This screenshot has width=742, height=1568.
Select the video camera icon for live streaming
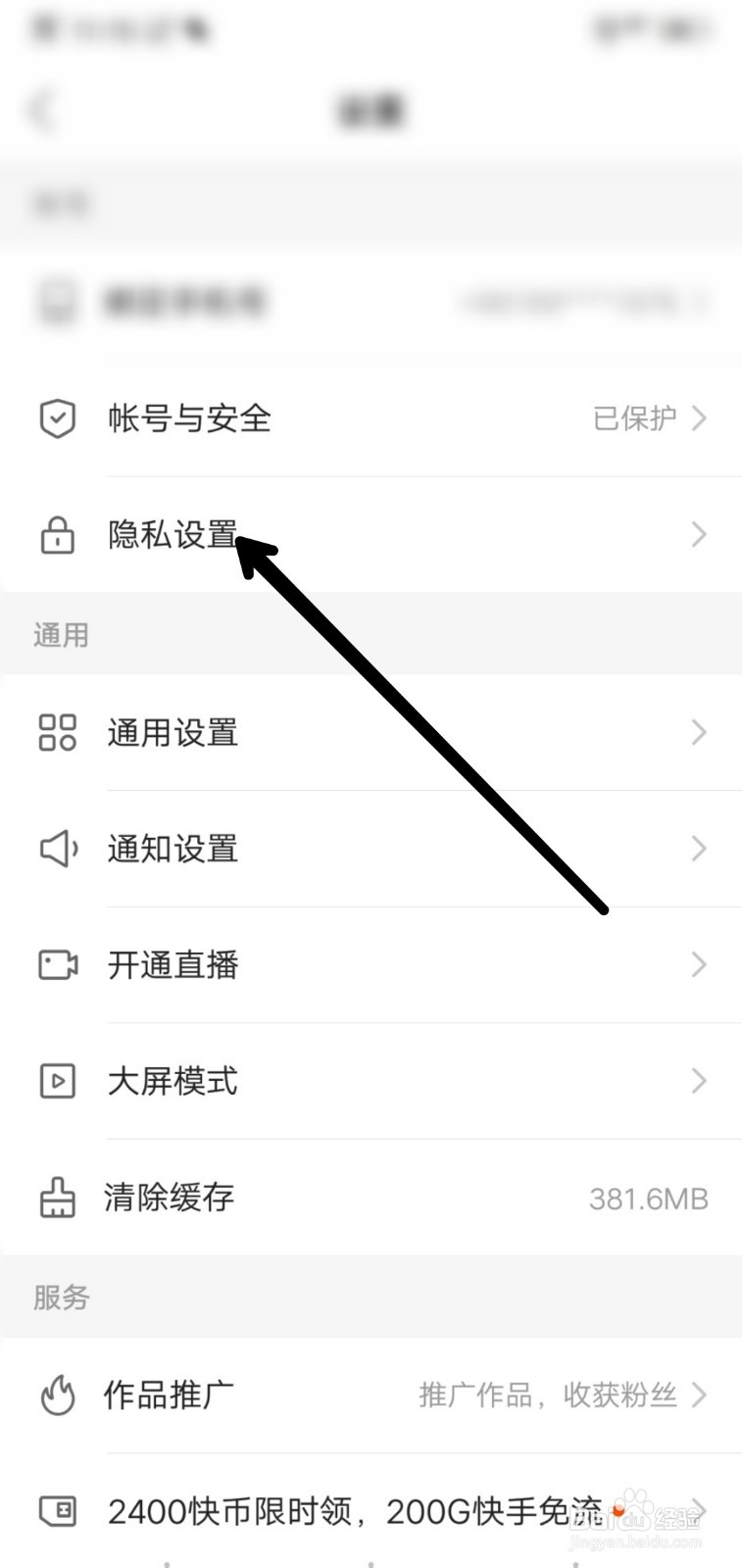click(x=57, y=965)
